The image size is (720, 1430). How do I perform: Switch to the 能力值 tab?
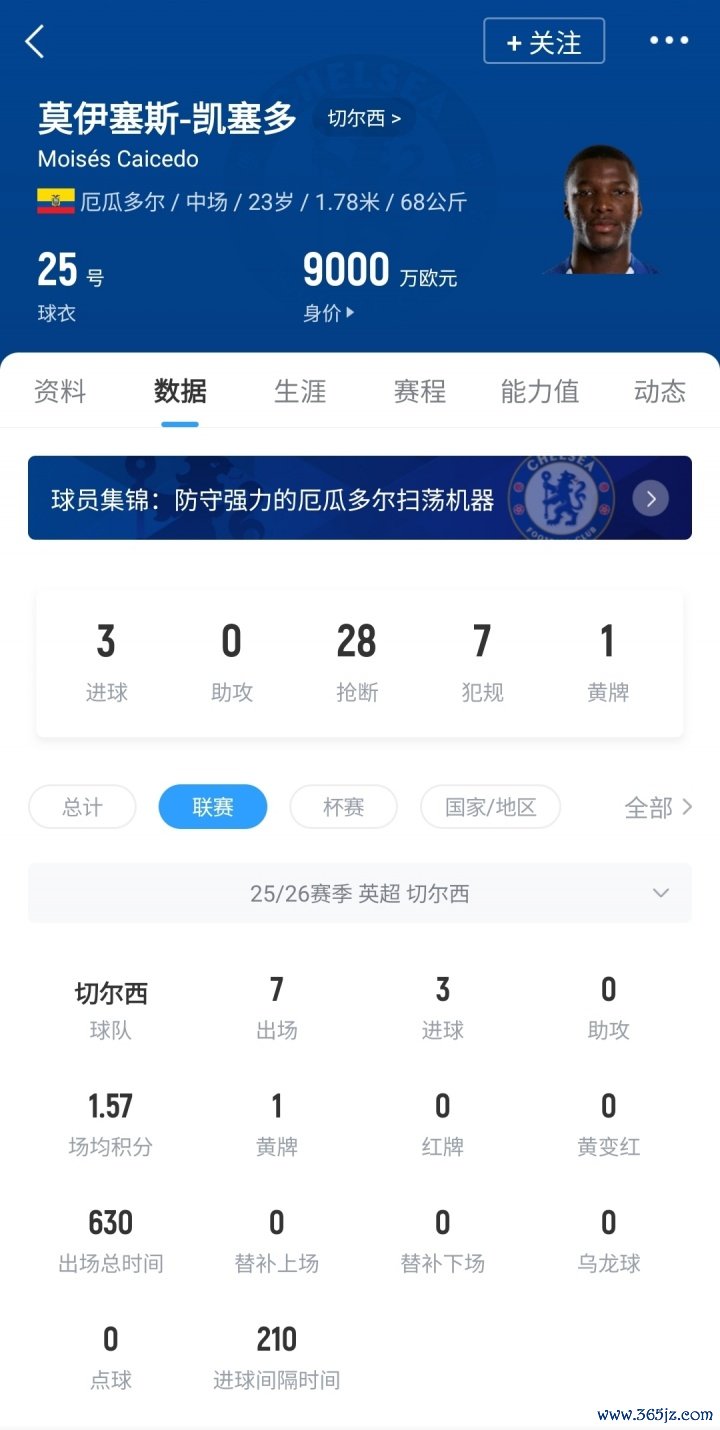[x=540, y=391]
